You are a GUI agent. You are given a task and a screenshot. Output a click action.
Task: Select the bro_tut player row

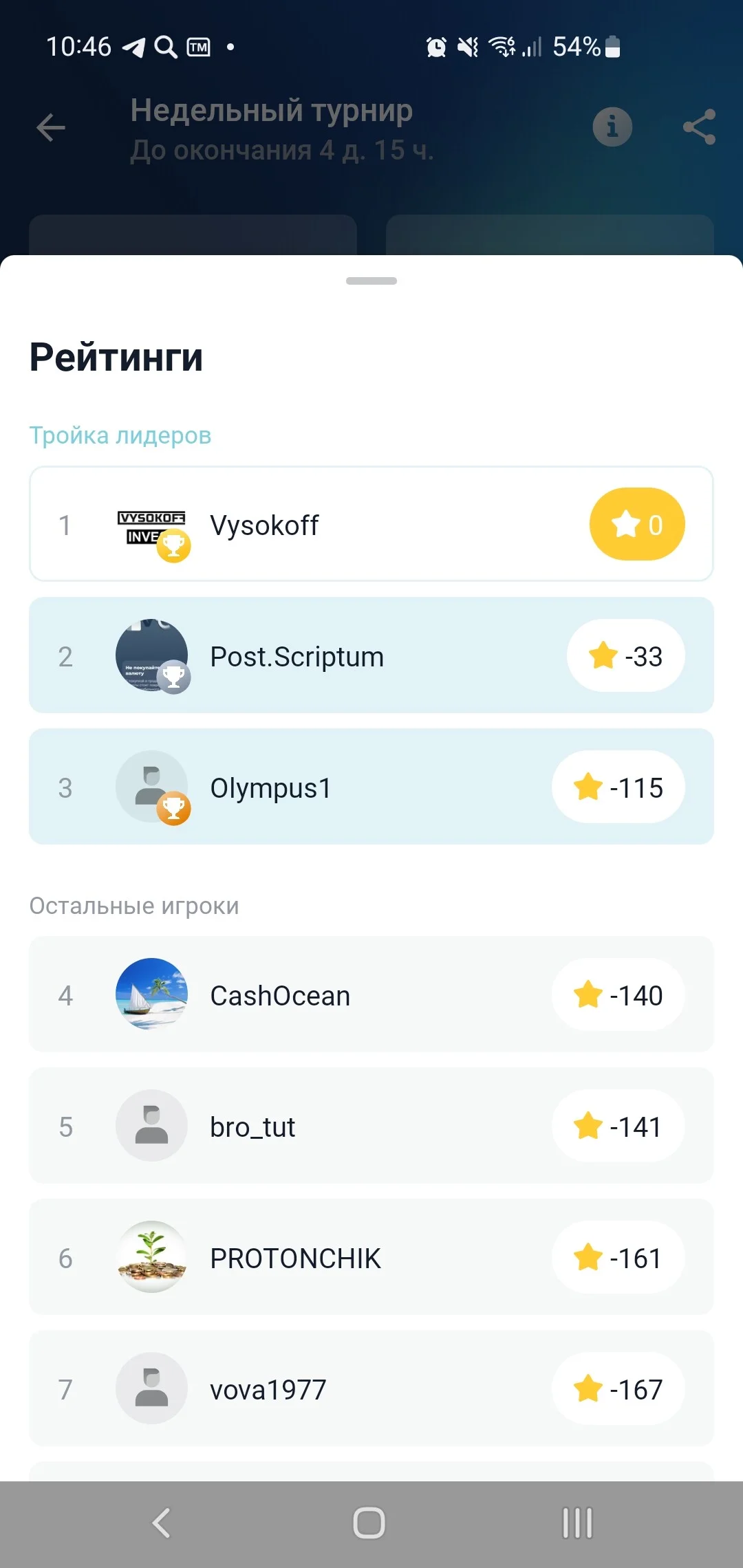point(371,1126)
